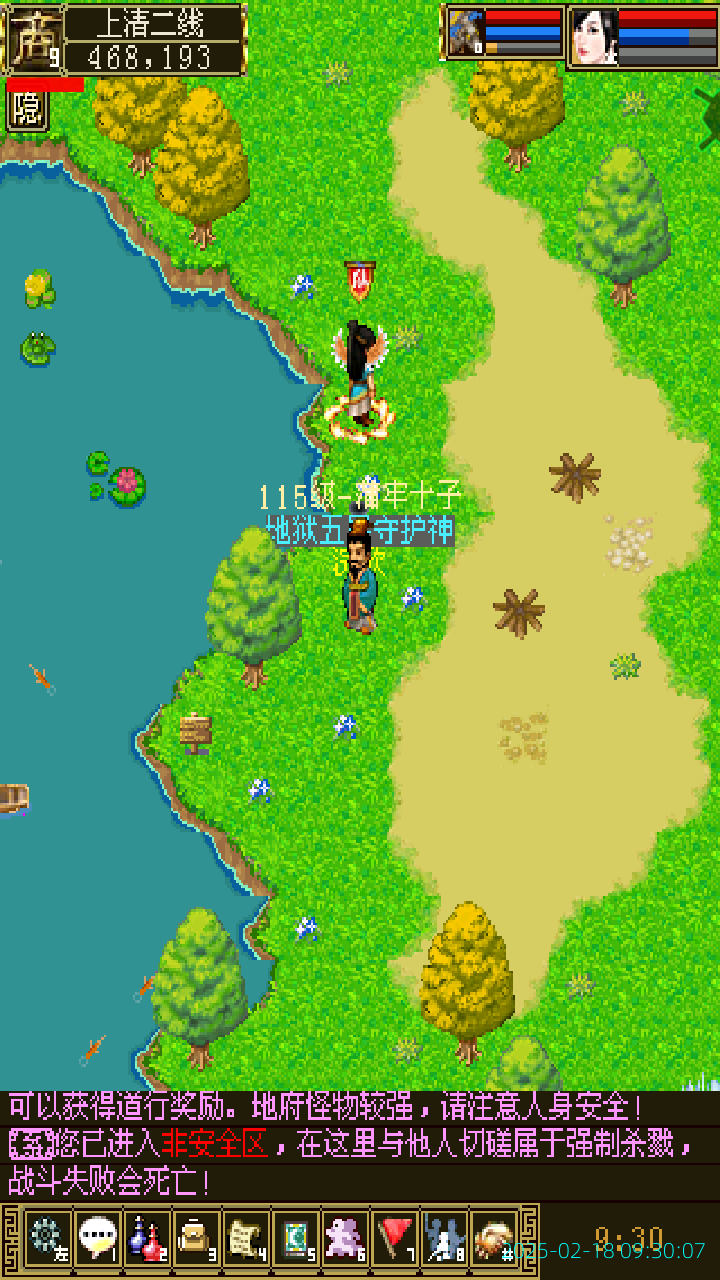
Task: Tap the last hotbar slot marked #
Action: tap(495, 1238)
